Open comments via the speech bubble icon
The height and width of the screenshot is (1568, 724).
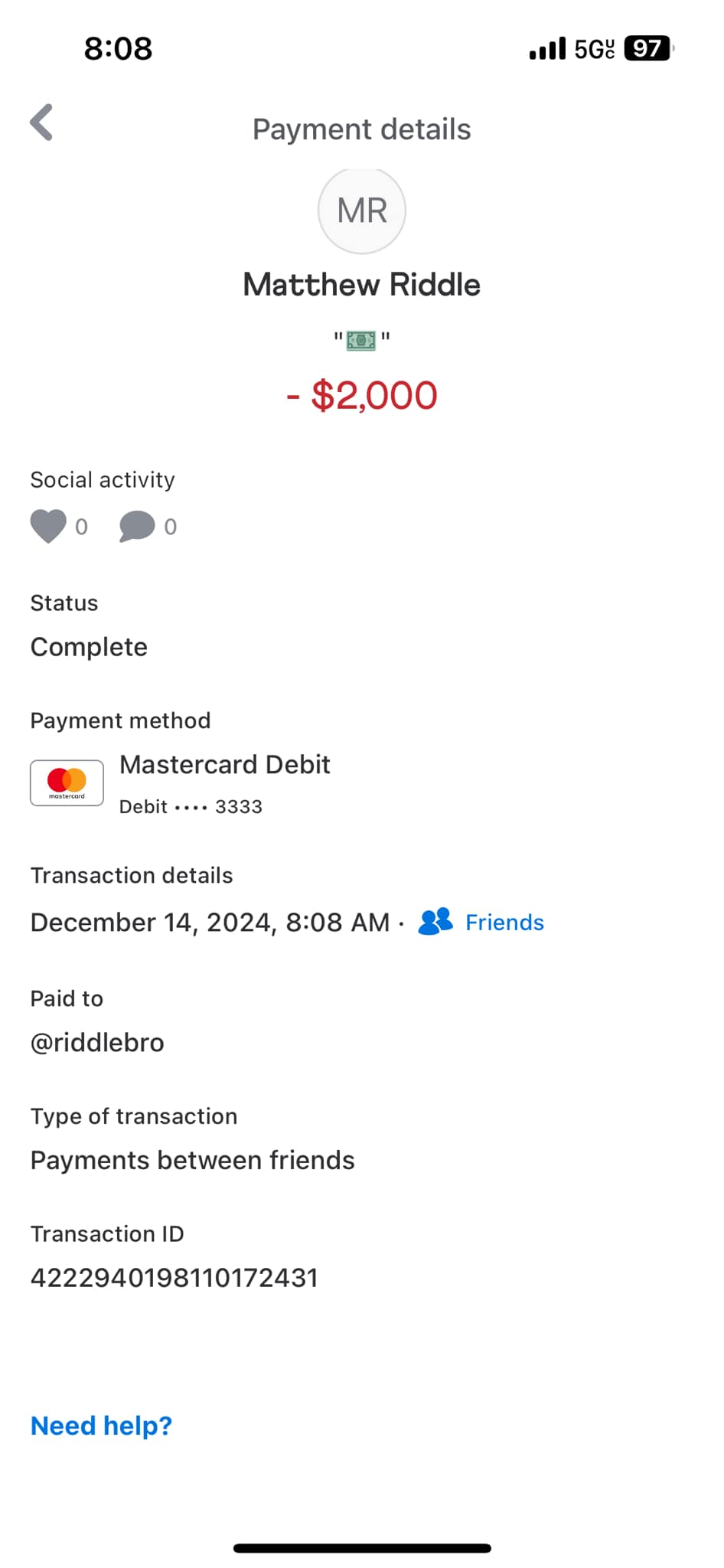tap(137, 527)
